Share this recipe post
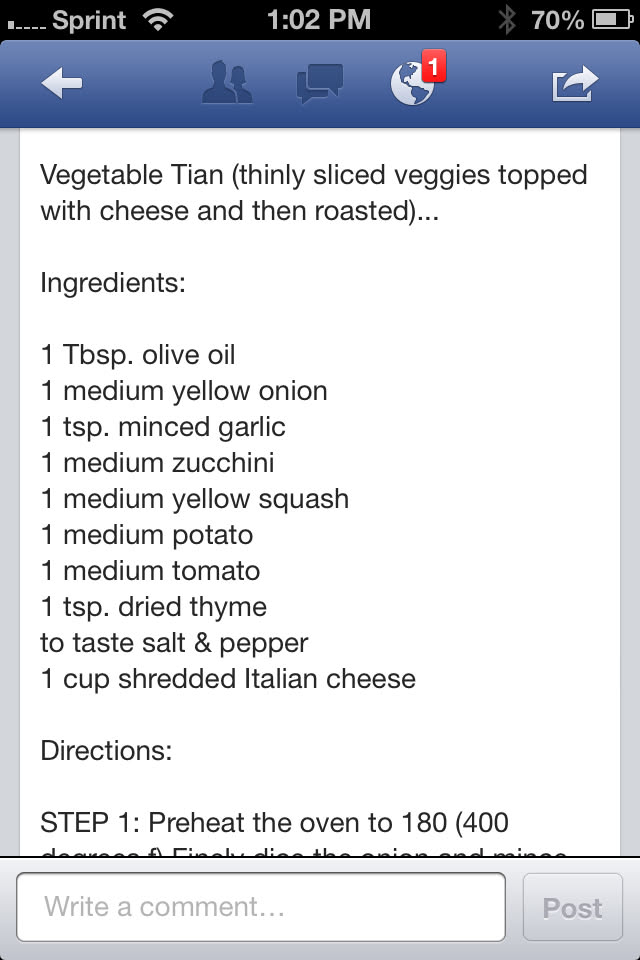The width and height of the screenshot is (640, 960). click(575, 84)
